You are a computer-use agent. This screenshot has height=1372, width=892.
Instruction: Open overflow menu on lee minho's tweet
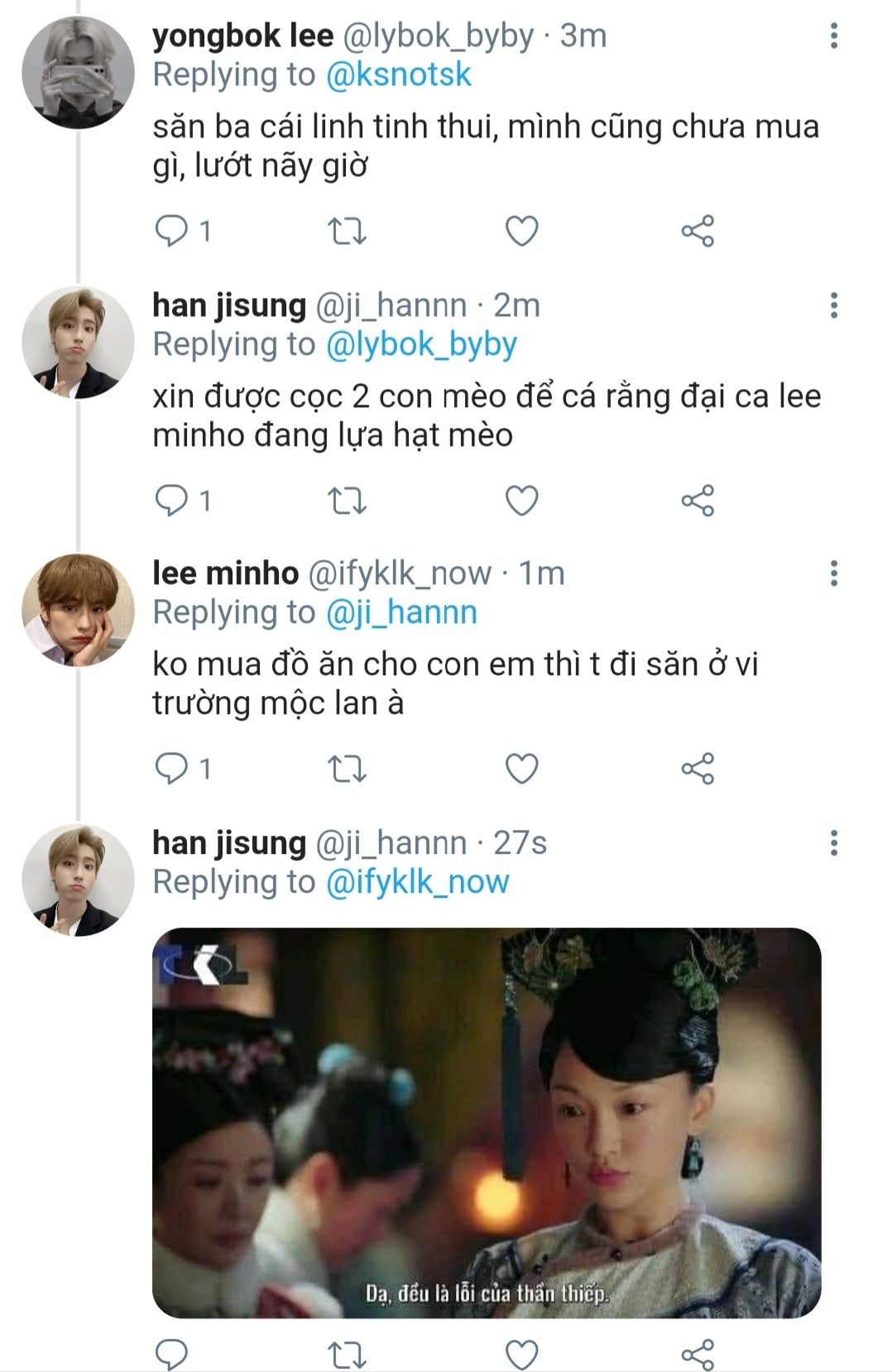coord(833,573)
